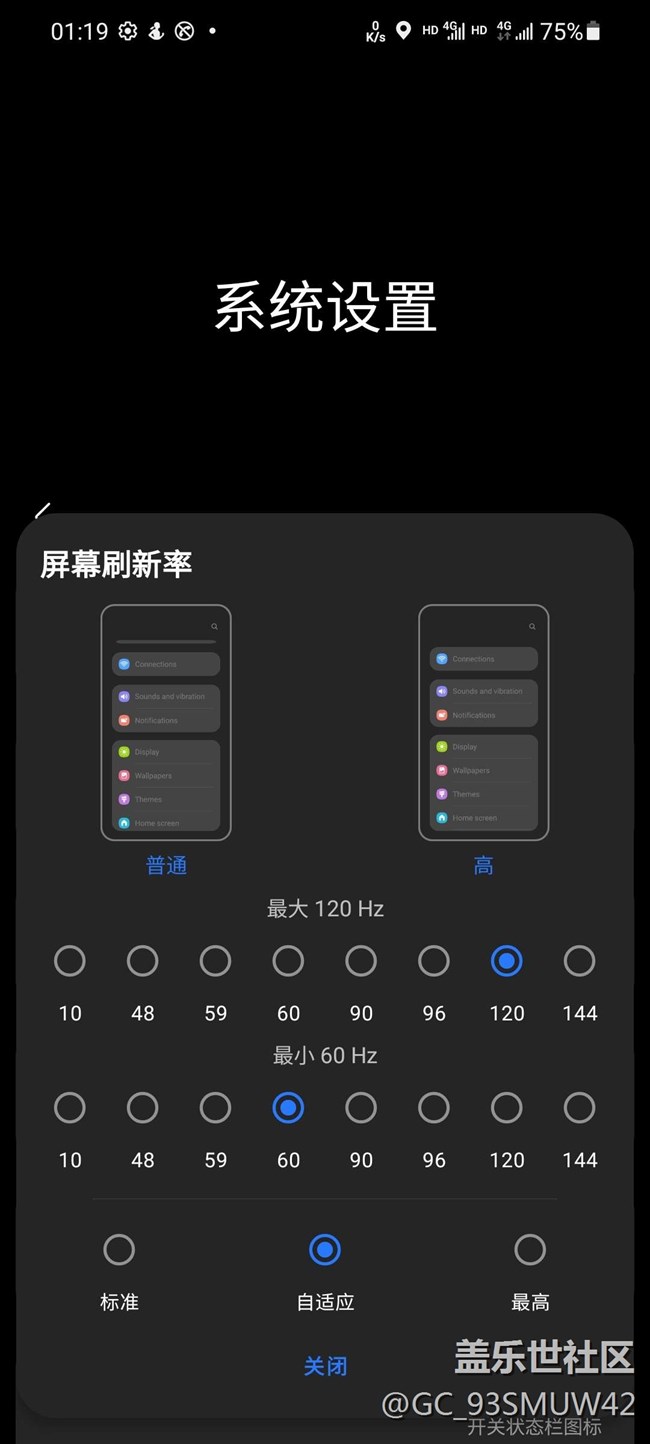The image size is (650, 1444).
Task: Select 60 Hz under 最大 120 Hz
Action: point(288,961)
